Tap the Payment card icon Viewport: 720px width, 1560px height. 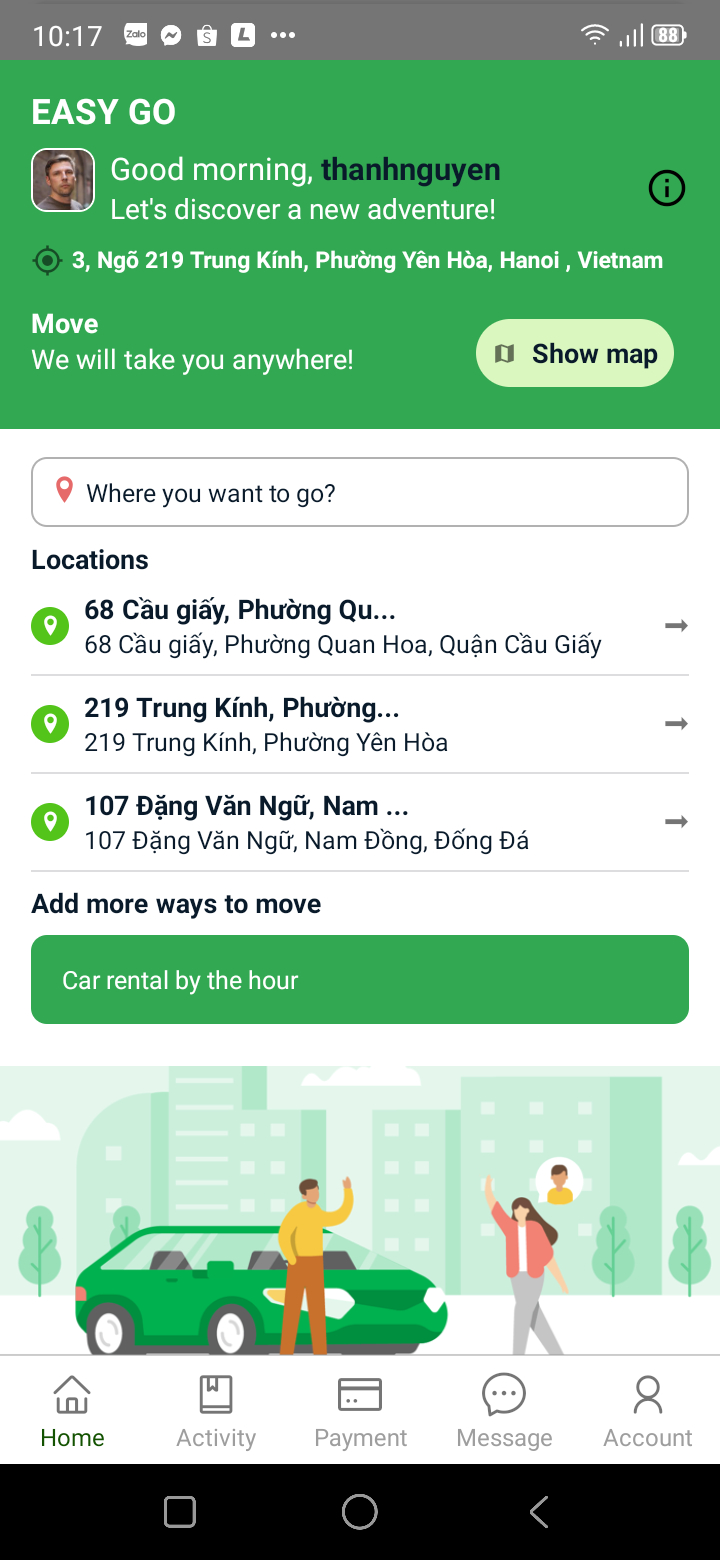click(360, 1393)
